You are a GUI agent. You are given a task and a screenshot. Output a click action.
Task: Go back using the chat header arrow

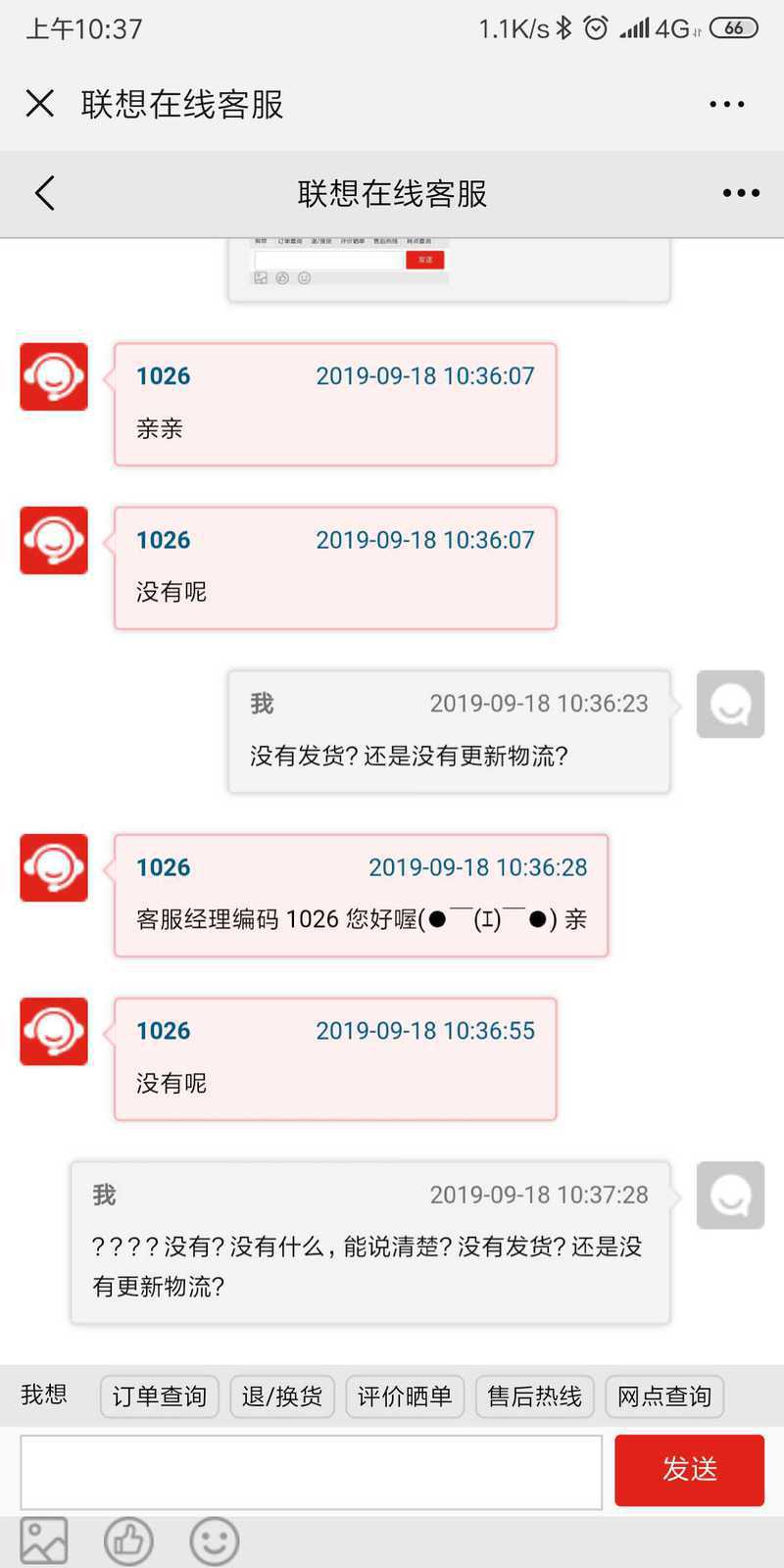click(x=44, y=193)
